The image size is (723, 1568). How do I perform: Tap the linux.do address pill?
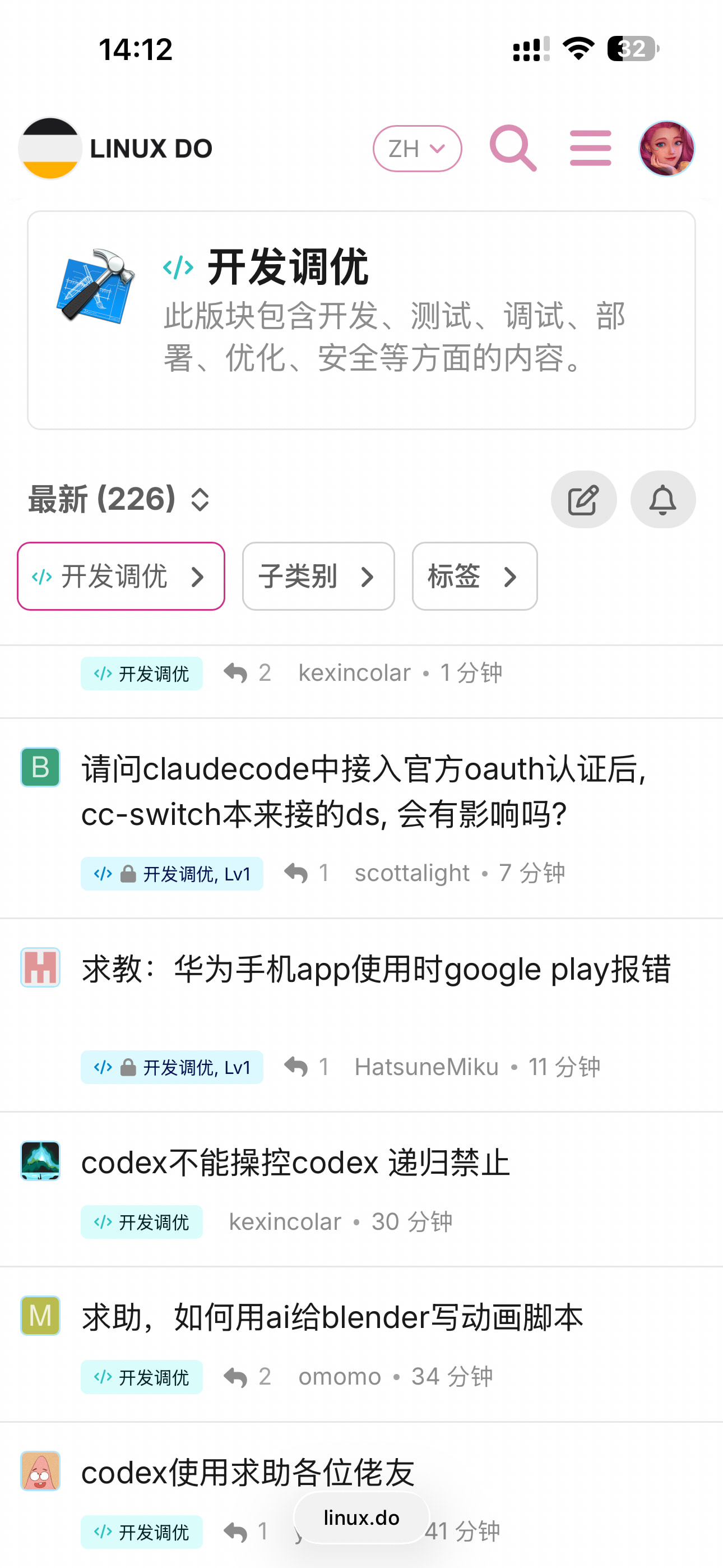(x=361, y=1518)
